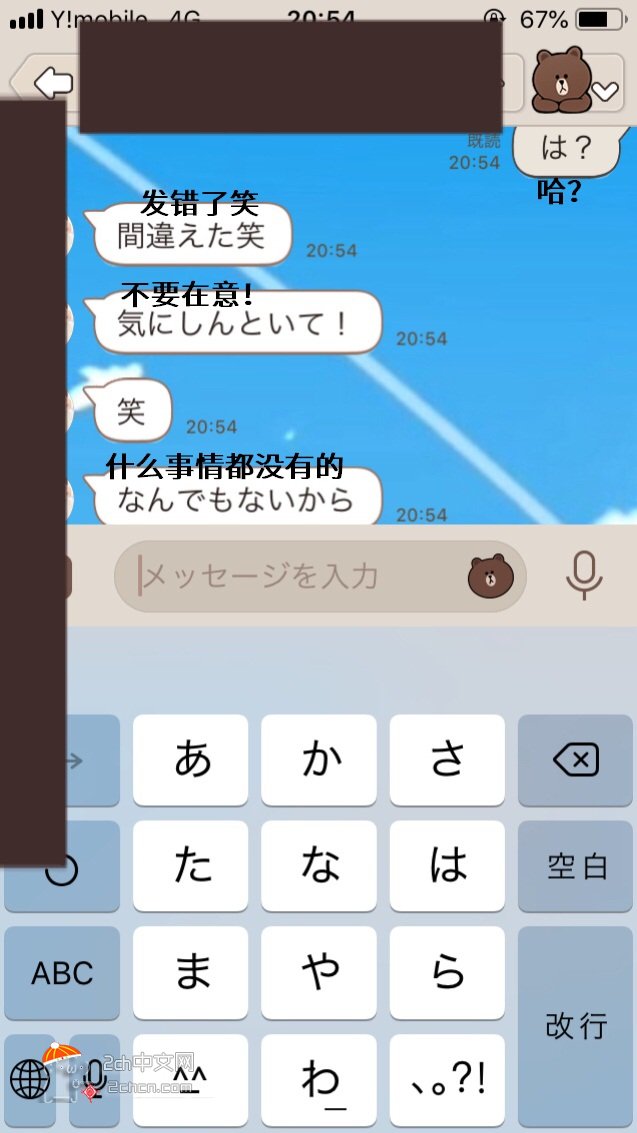Type the わ key
637x1133 pixels.
[319, 1078]
